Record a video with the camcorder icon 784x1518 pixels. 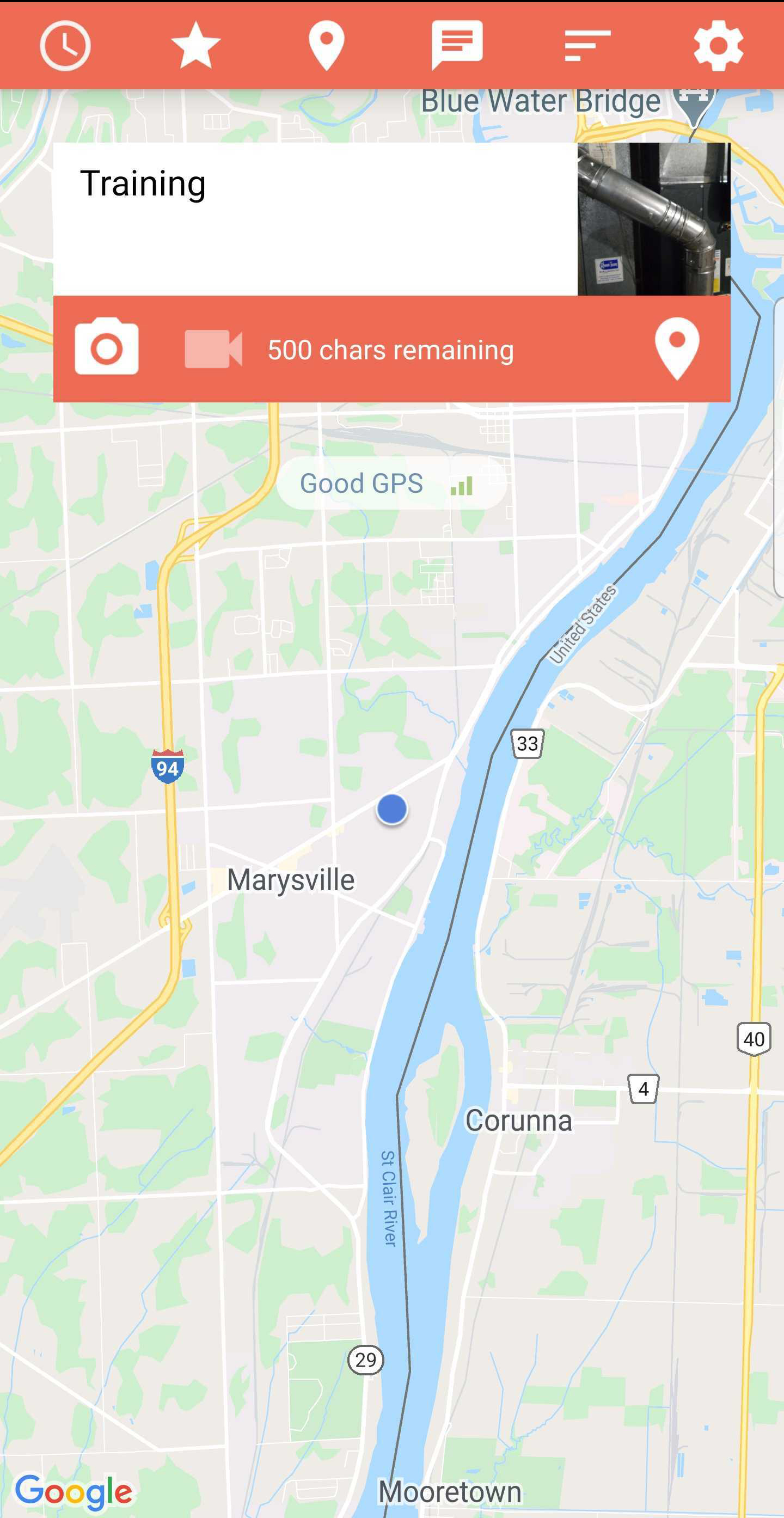click(213, 349)
